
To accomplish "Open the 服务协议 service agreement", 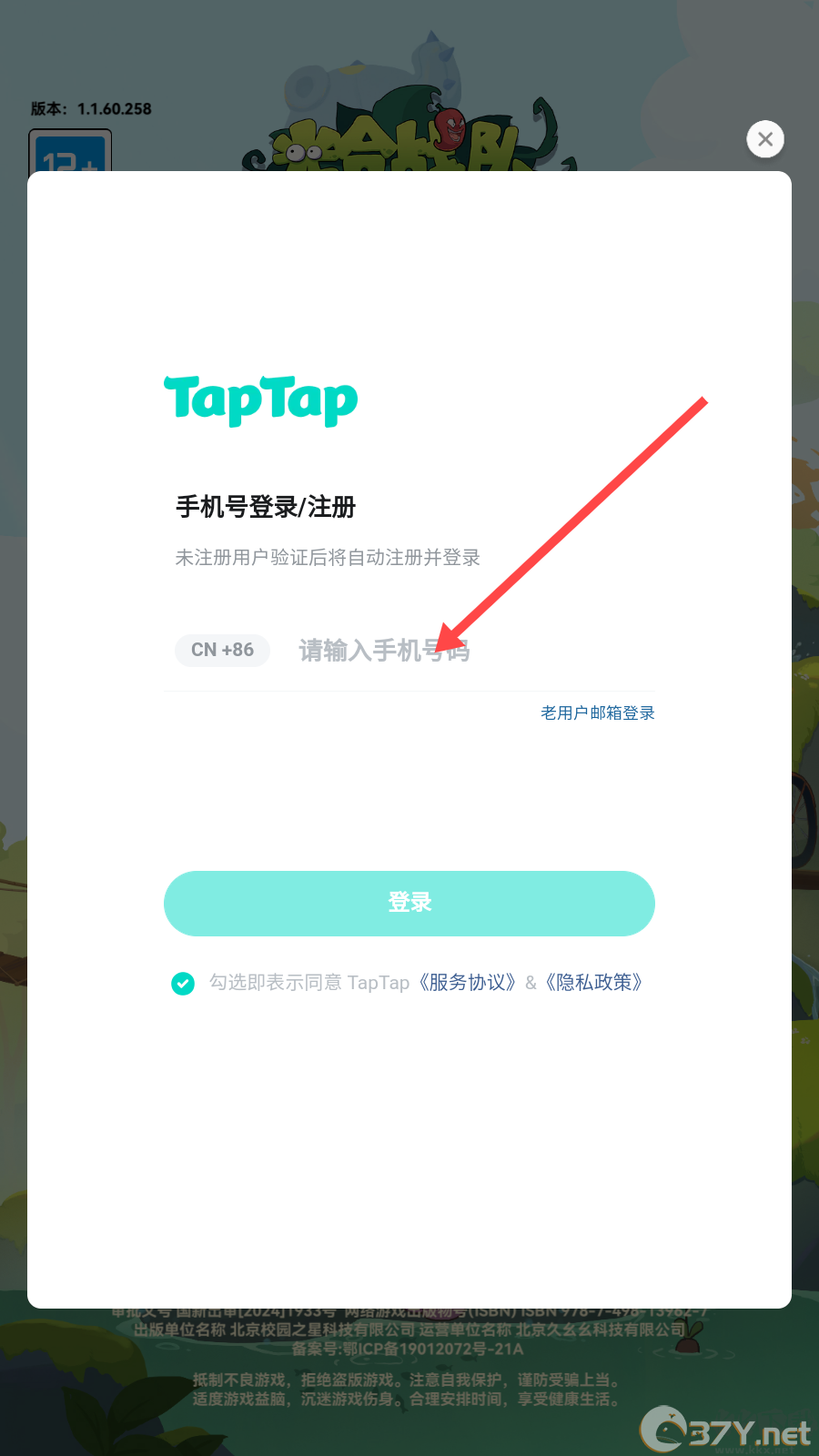I will (468, 983).
